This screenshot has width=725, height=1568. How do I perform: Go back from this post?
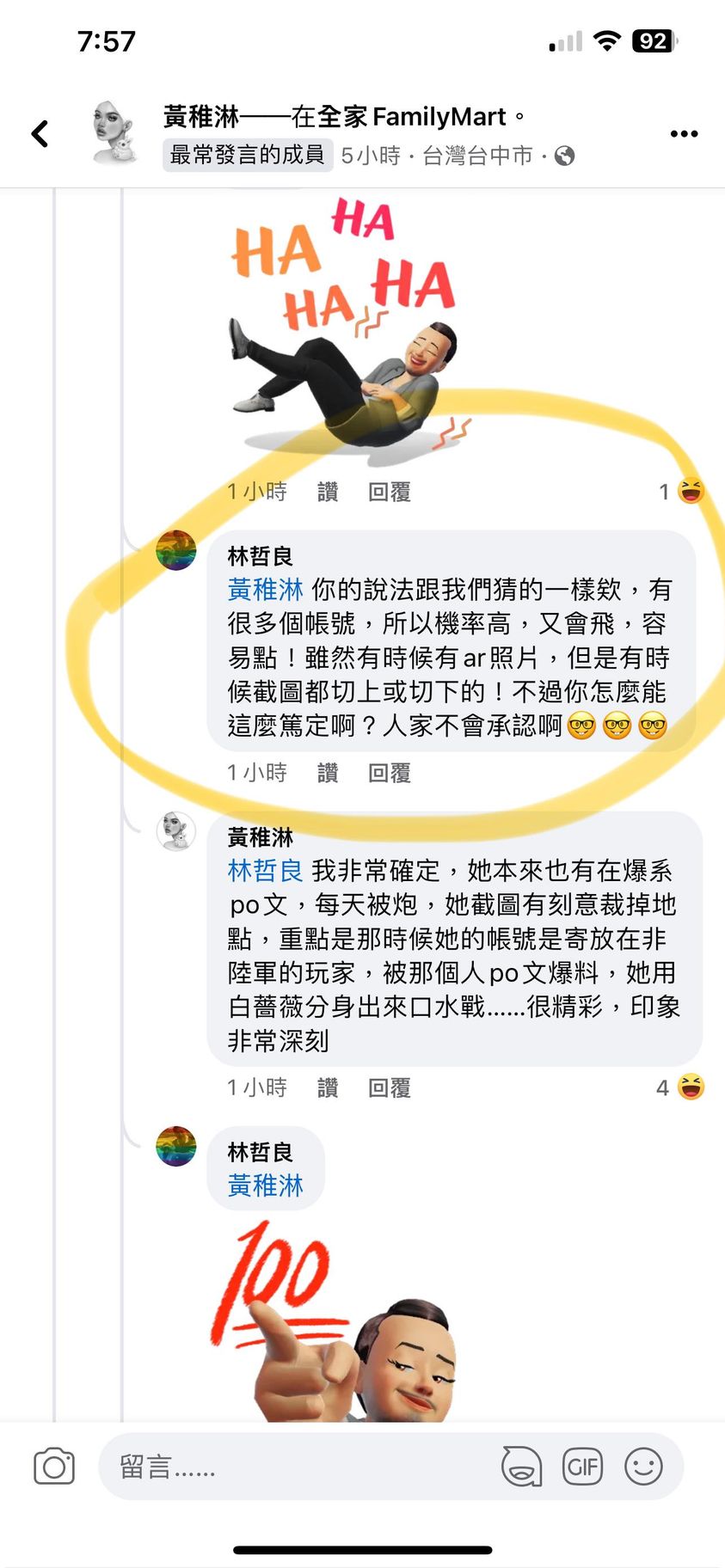pyautogui.click(x=40, y=133)
